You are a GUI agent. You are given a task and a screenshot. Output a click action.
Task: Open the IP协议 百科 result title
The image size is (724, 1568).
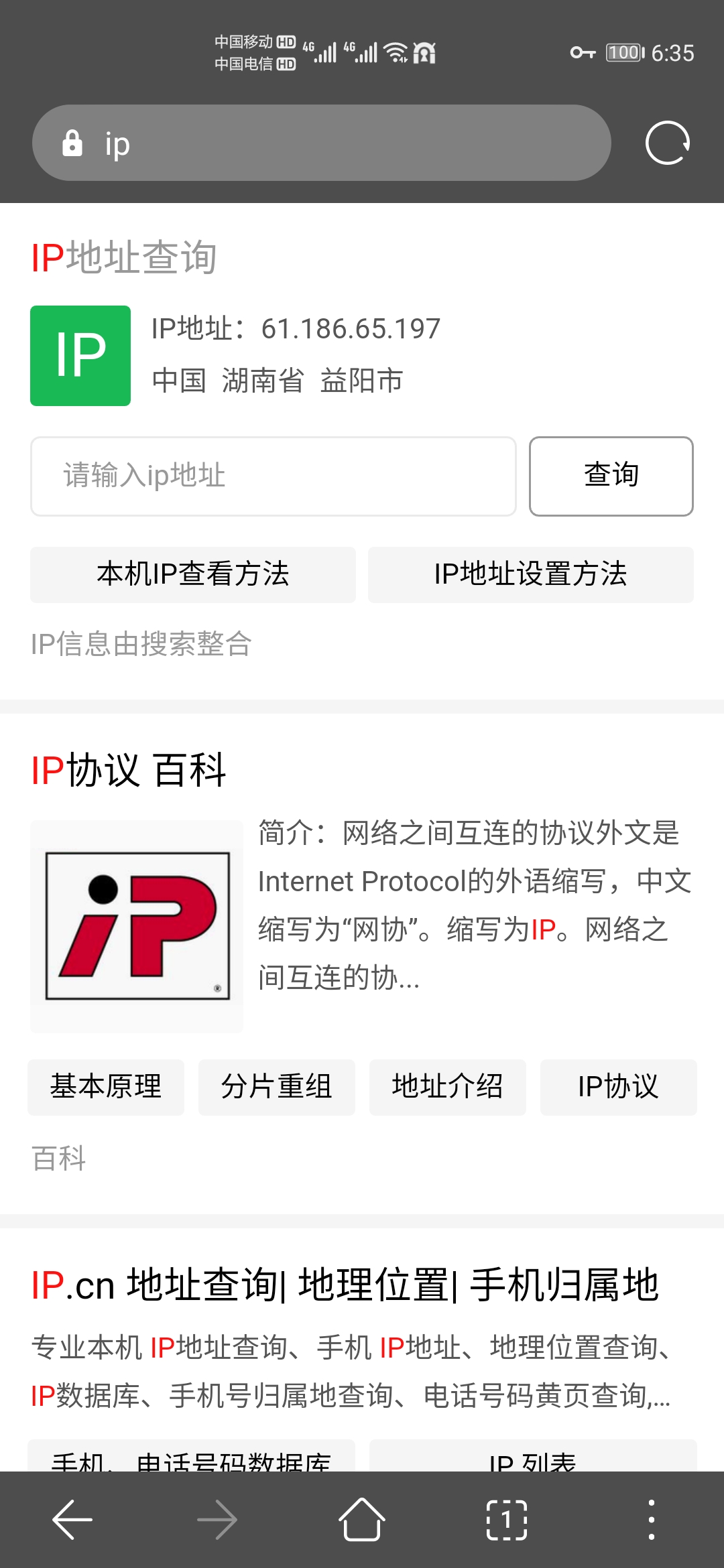[129, 770]
